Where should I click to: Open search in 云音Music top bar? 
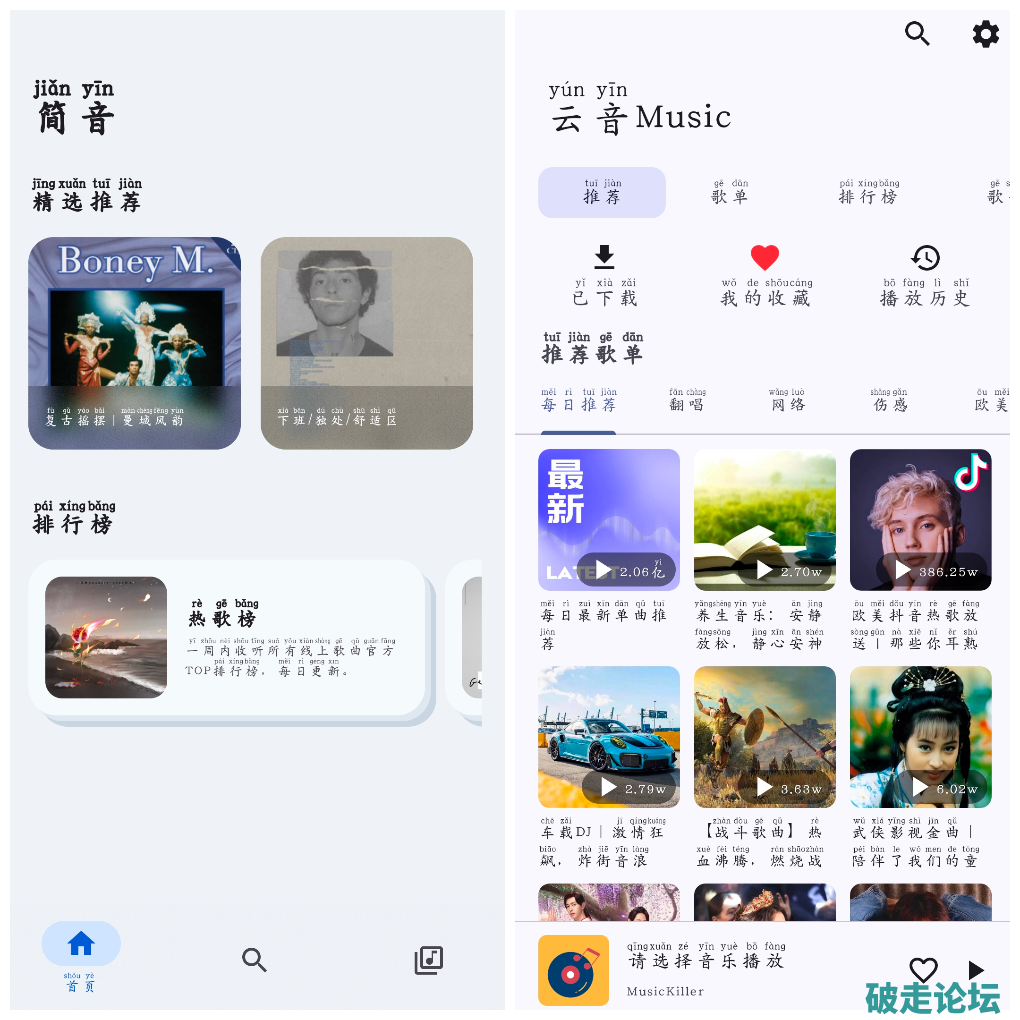pos(917,34)
